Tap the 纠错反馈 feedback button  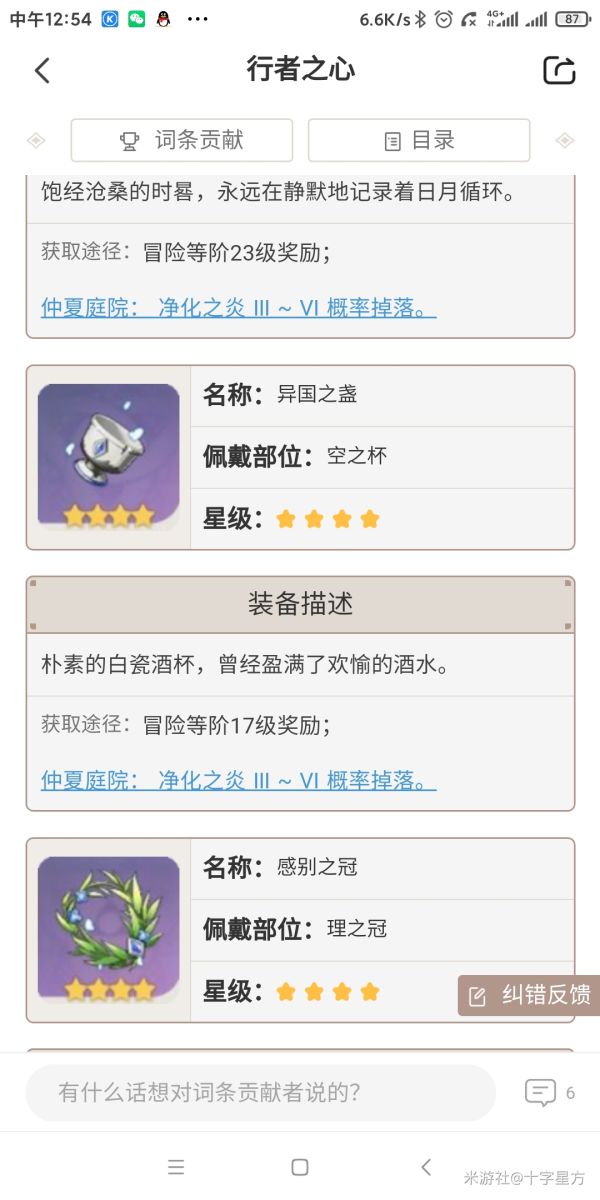[529, 995]
